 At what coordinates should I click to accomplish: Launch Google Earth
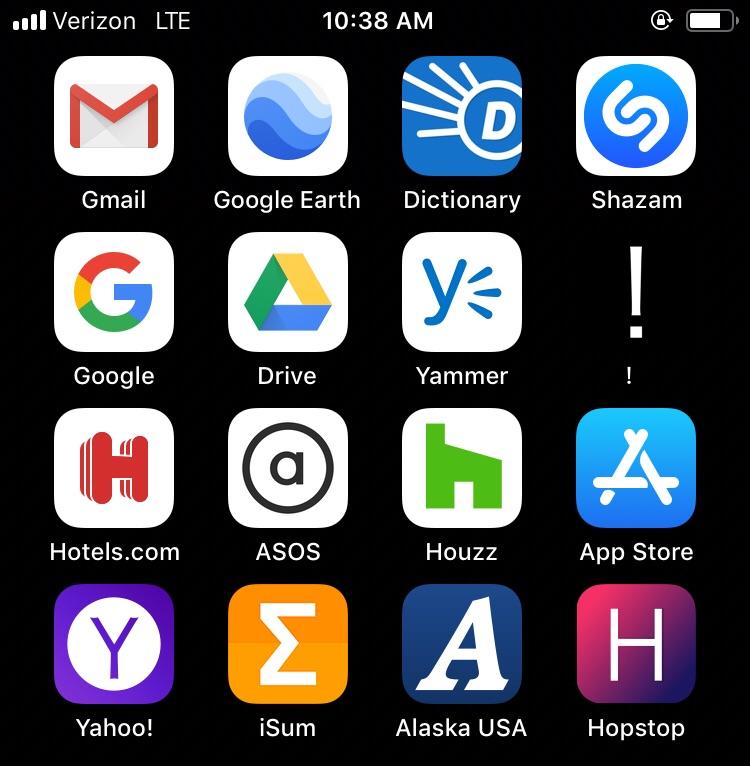(288, 116)
